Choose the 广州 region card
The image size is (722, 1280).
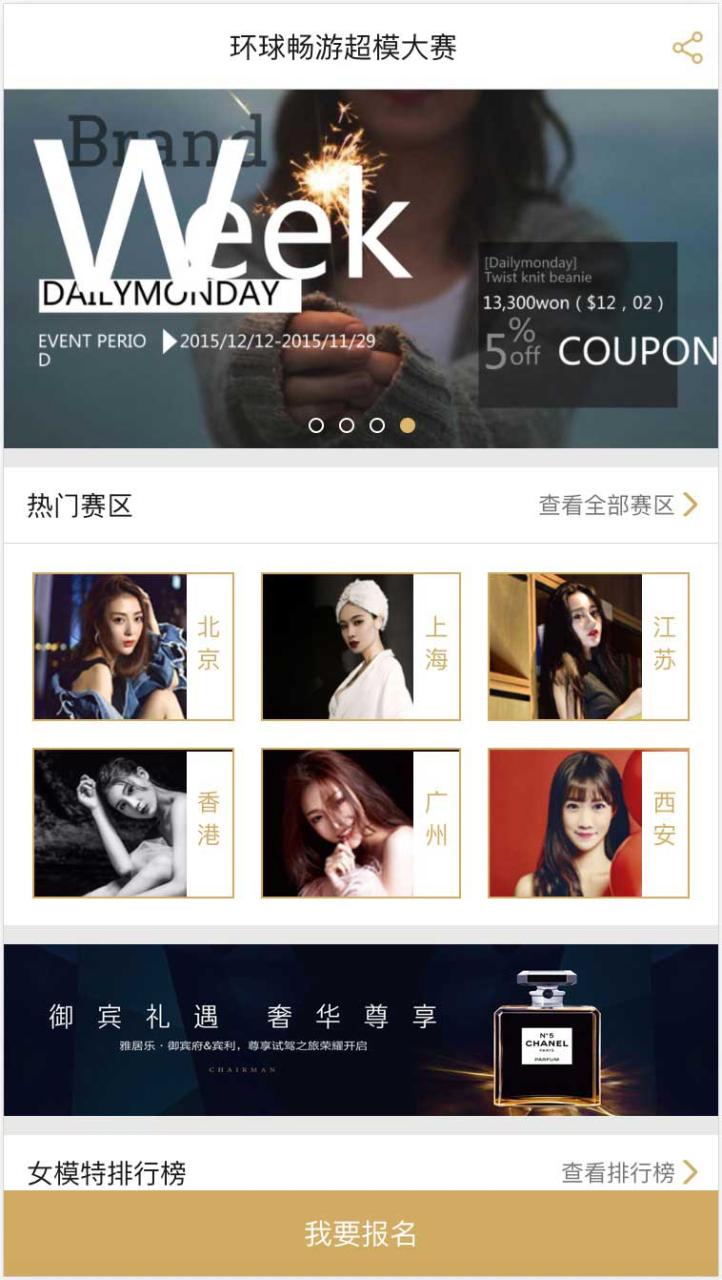[361, 823]
